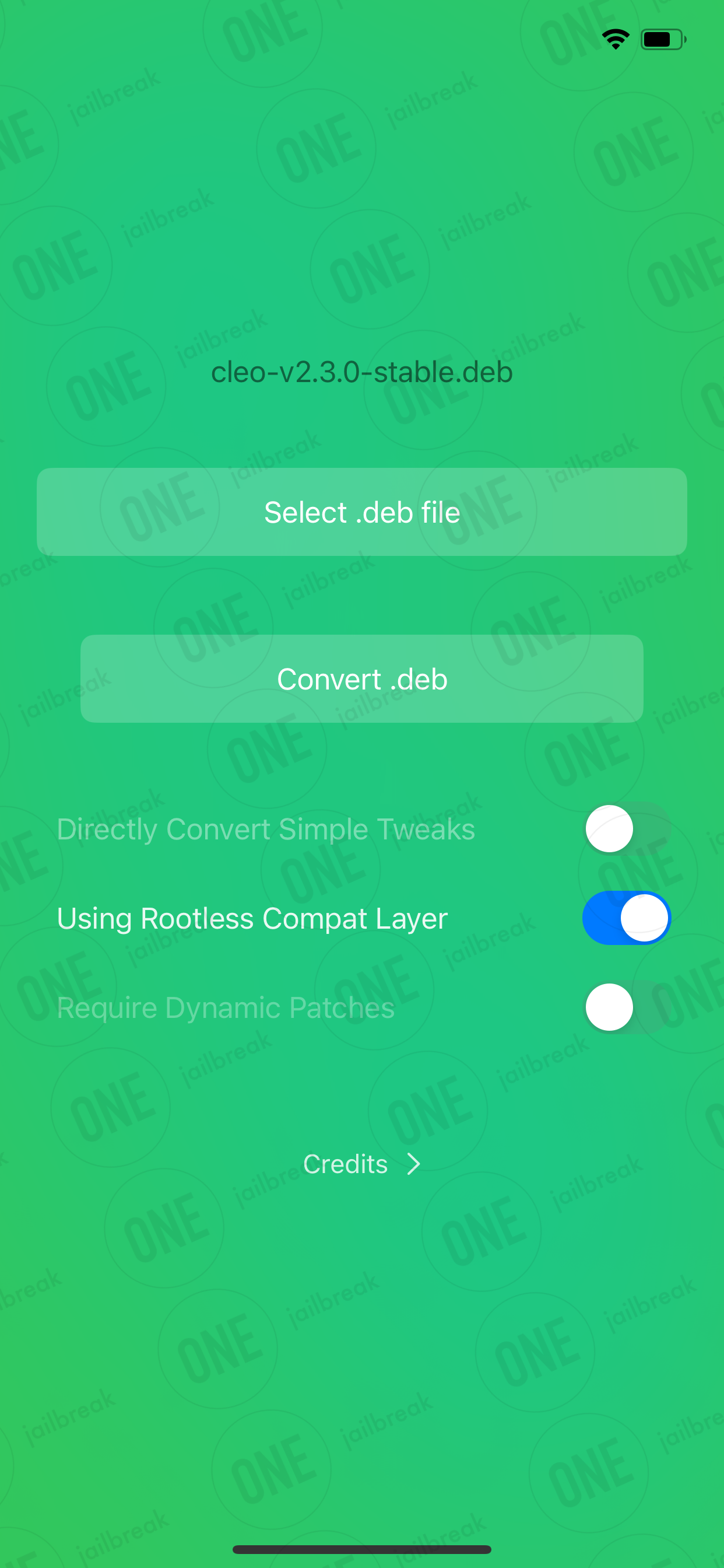Open the Credits page
This screenshot has width=724, height=1568.
click(362, 1164)
